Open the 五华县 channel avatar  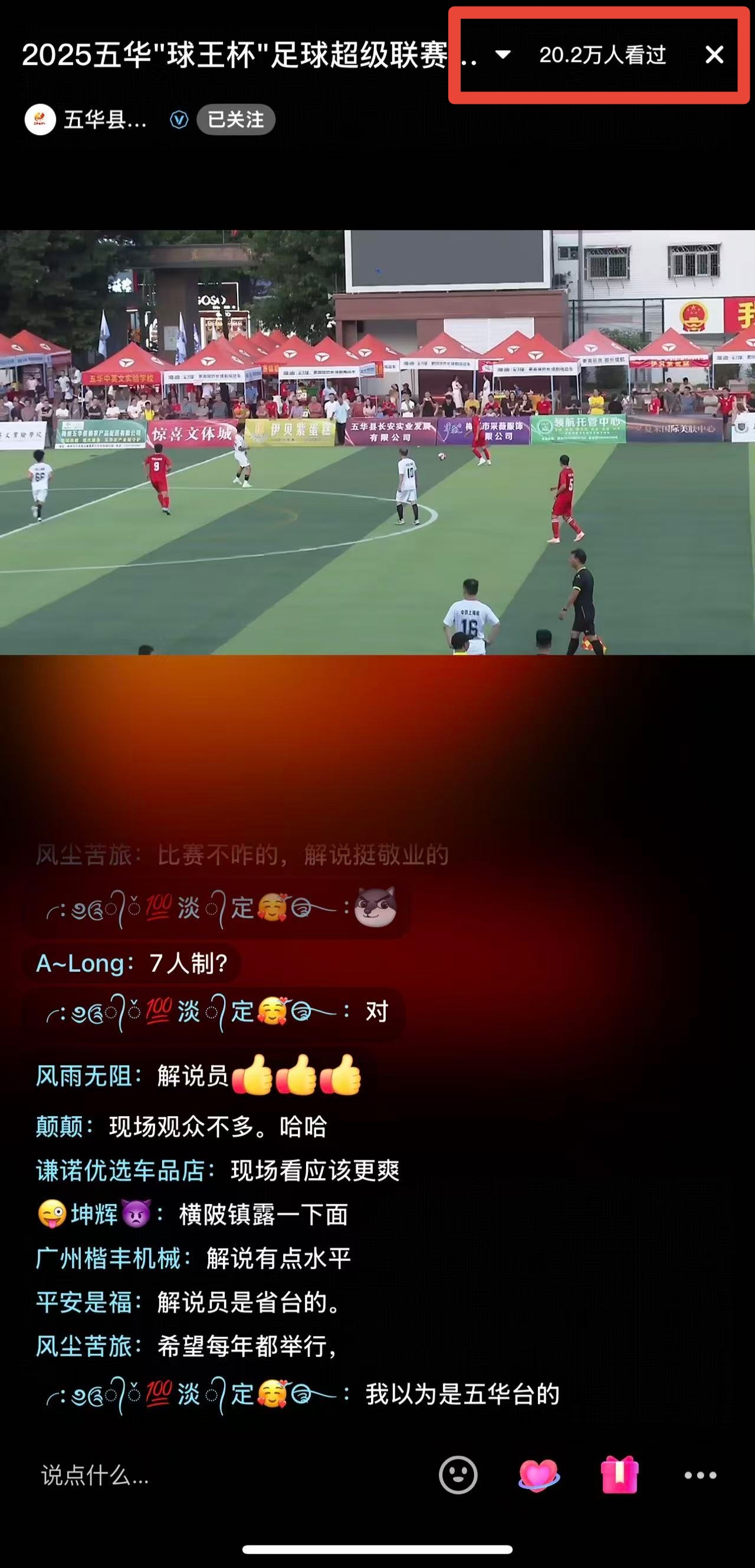tap(40, 120)
